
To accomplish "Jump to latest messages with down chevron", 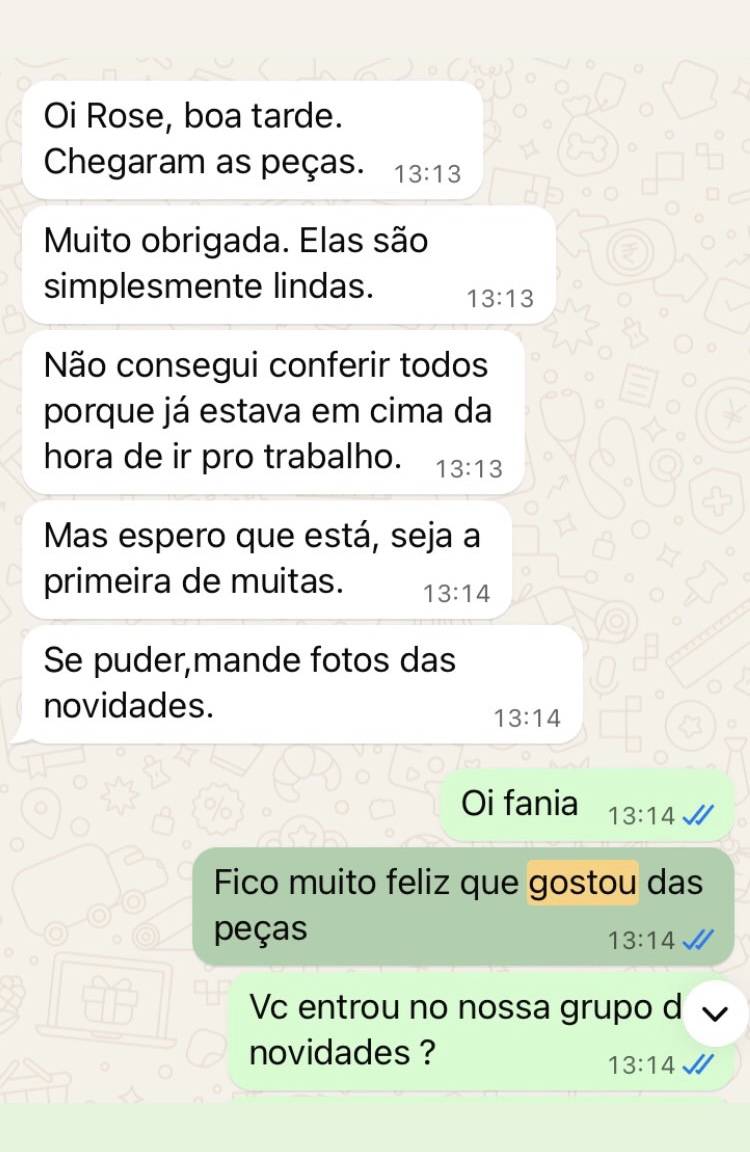I will tap(715, 1013).
